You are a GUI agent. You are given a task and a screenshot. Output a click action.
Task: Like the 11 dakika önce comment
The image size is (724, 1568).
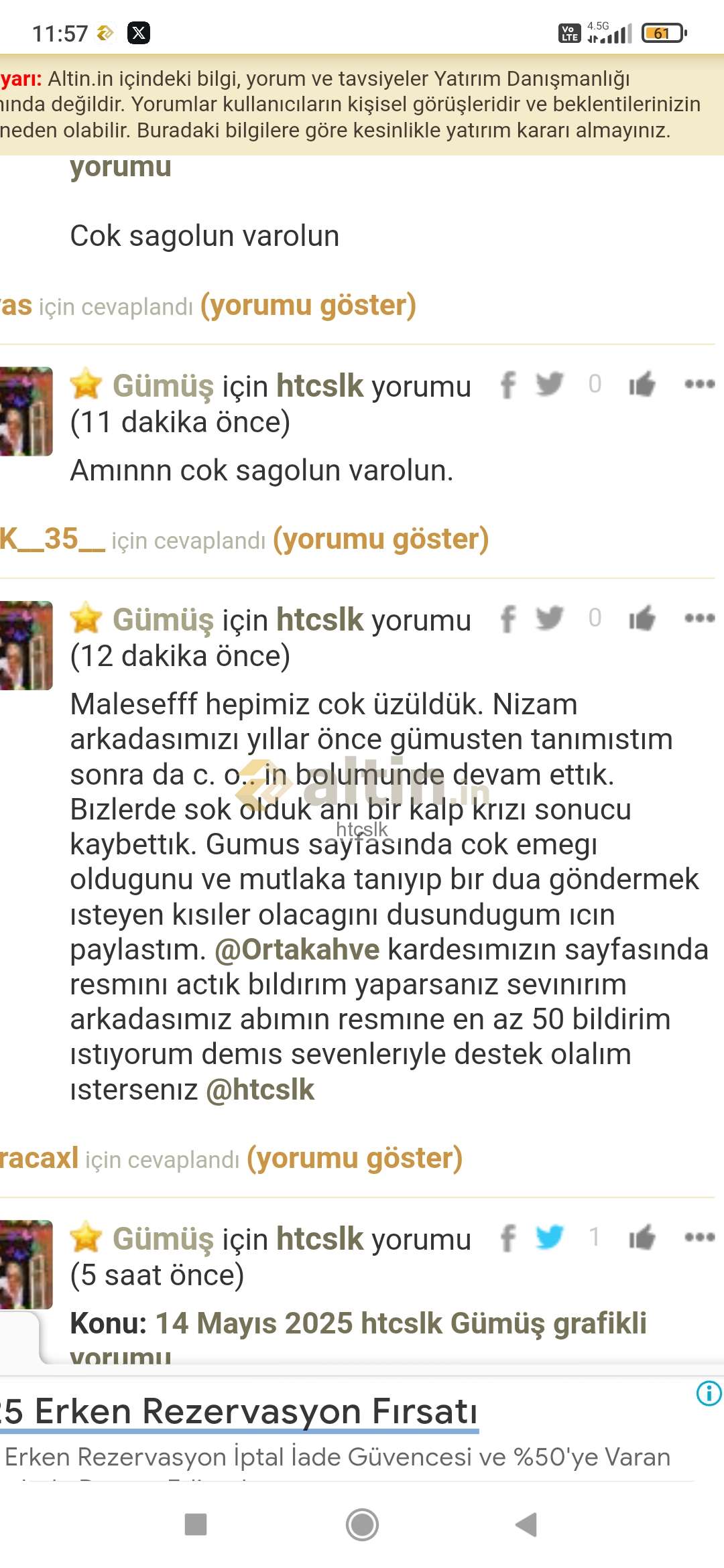click(x=642, y=384)
